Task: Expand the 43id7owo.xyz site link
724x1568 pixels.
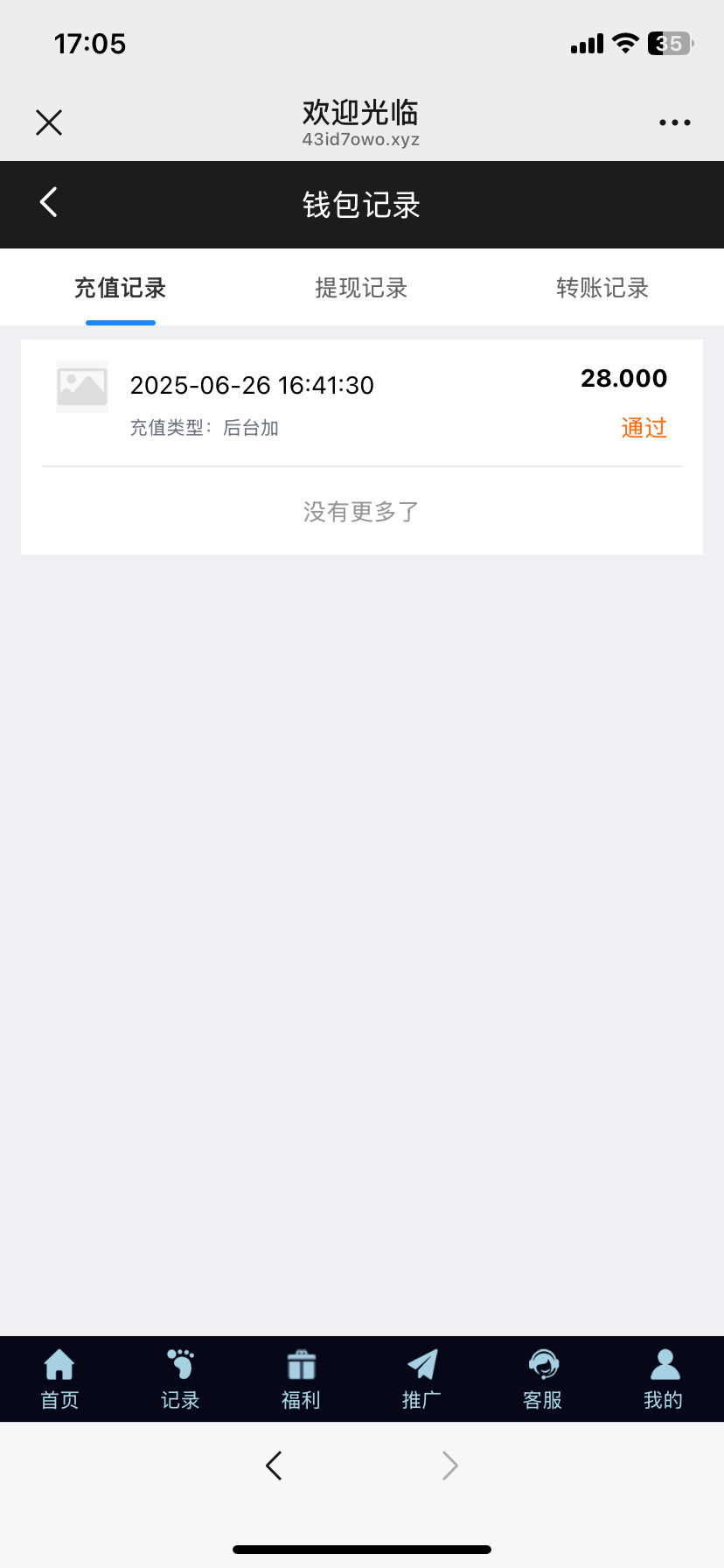Action: pyautogui.click(x=361, y=140)
